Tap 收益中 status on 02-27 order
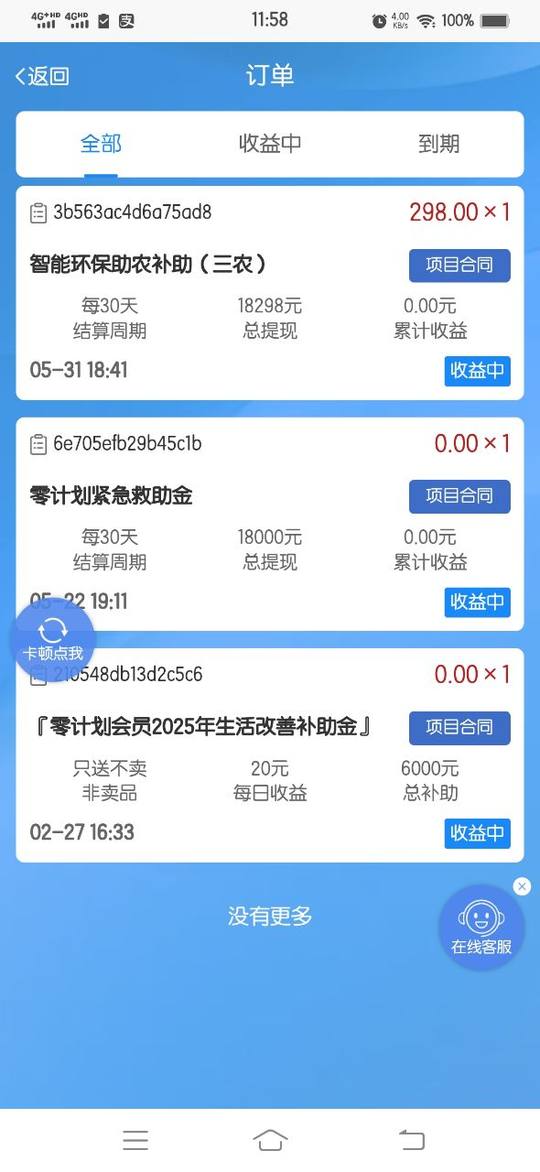 477,833
